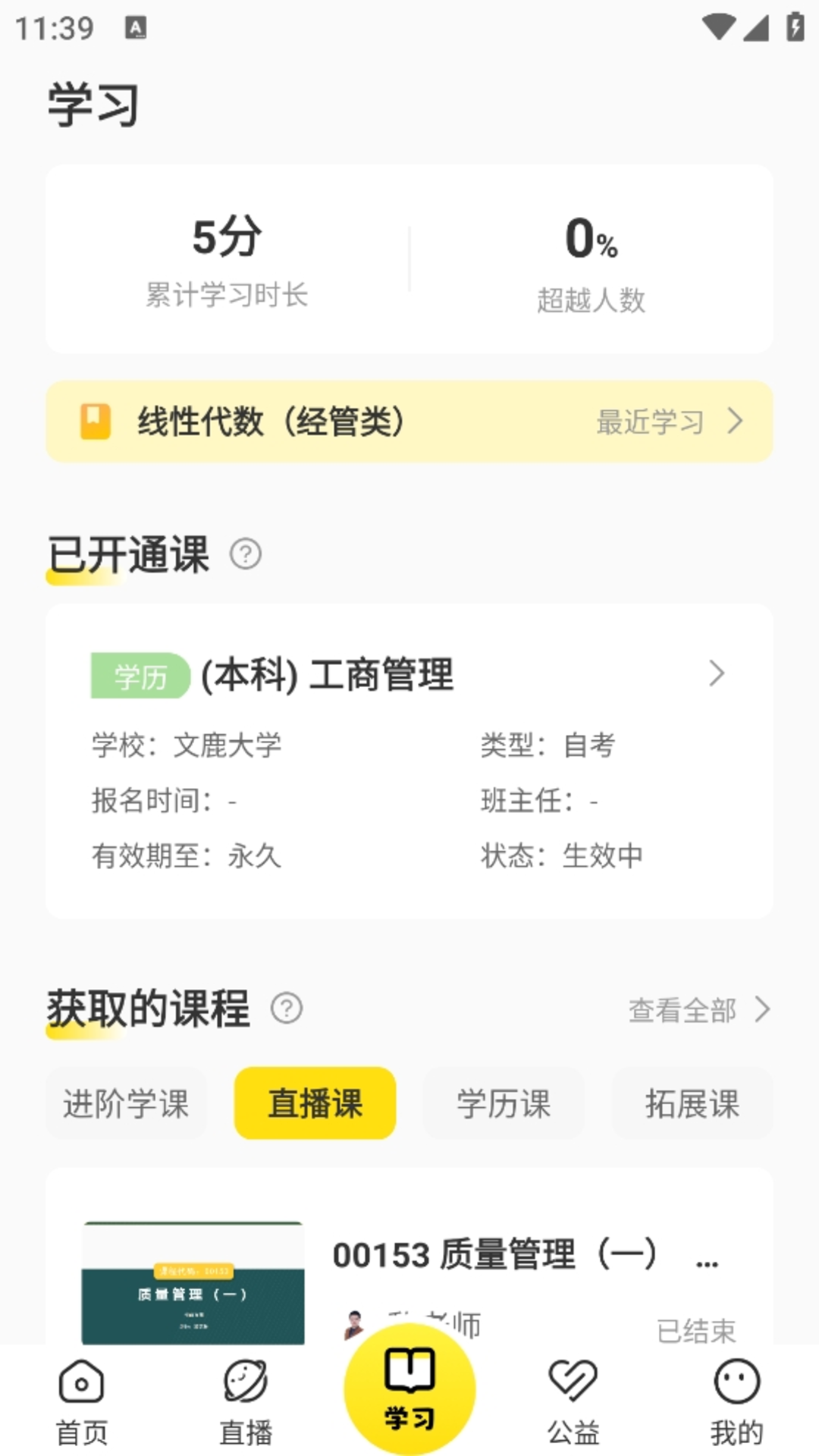The height and width of the screenshot is (1456, 819).
Task: Open the help icon next to 已开通课
Action: click(x=243, y=555)
